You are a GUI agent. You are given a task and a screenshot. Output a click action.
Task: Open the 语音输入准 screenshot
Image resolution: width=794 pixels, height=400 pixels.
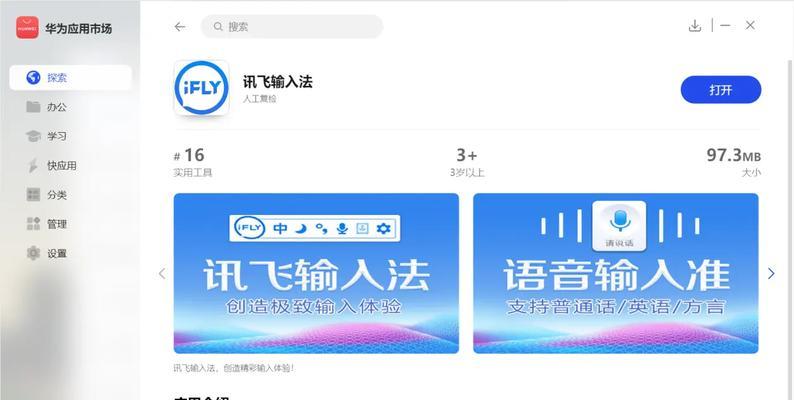tap(615, 273)
